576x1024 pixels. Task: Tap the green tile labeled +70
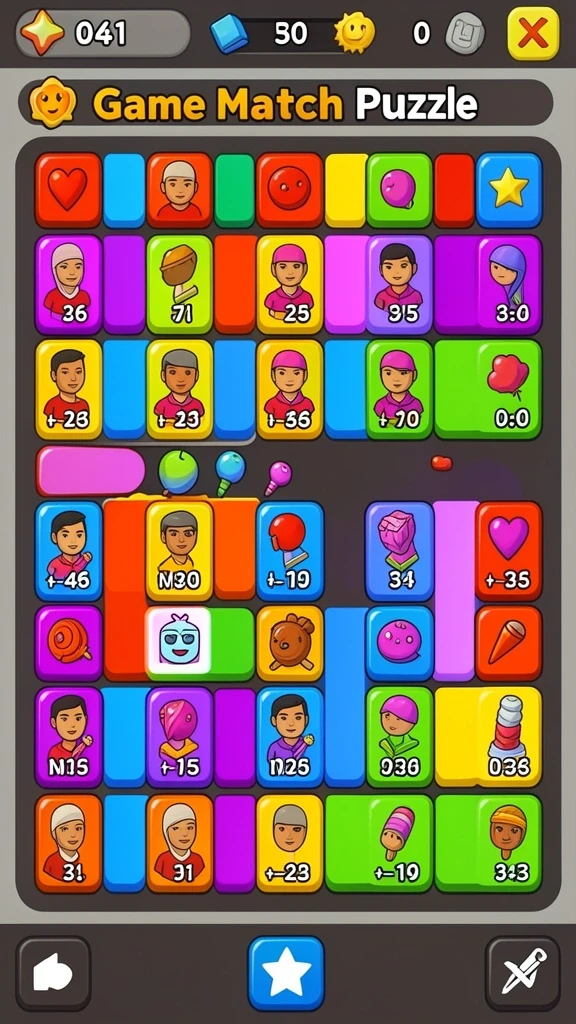point(399,389)
